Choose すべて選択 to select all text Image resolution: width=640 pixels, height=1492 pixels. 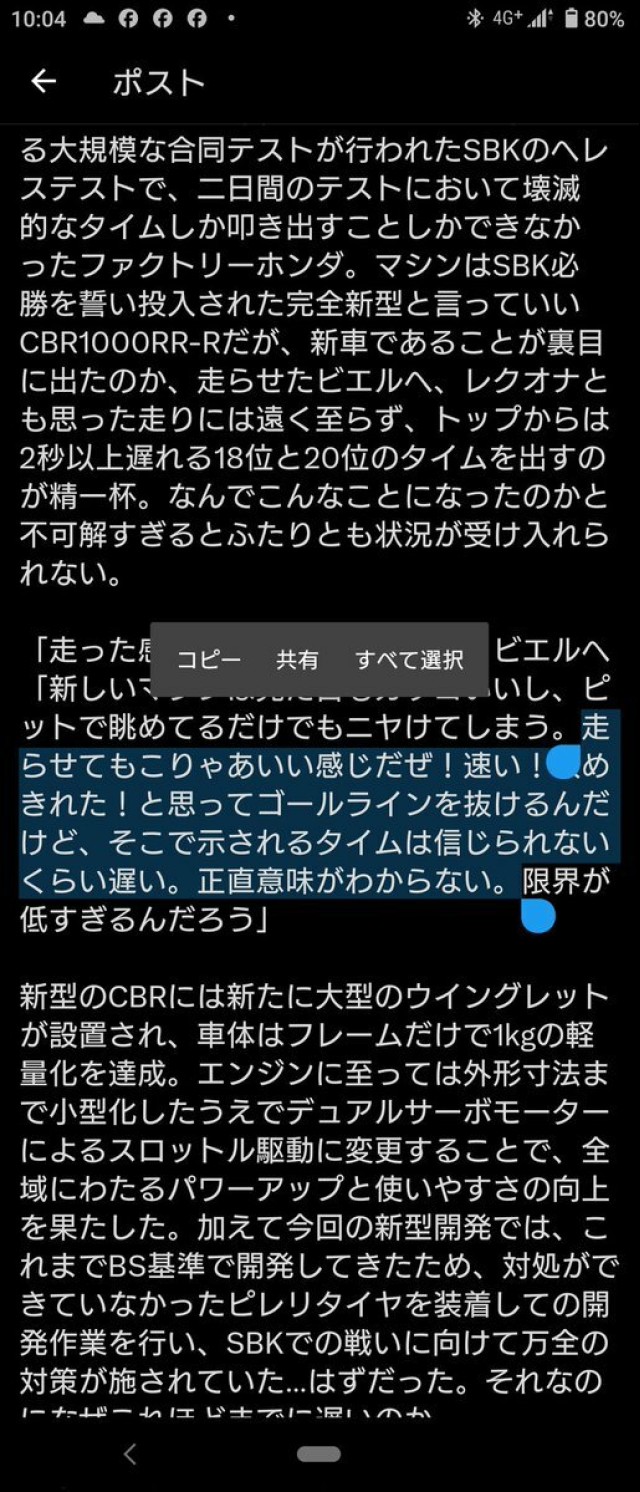coord(410,660)
